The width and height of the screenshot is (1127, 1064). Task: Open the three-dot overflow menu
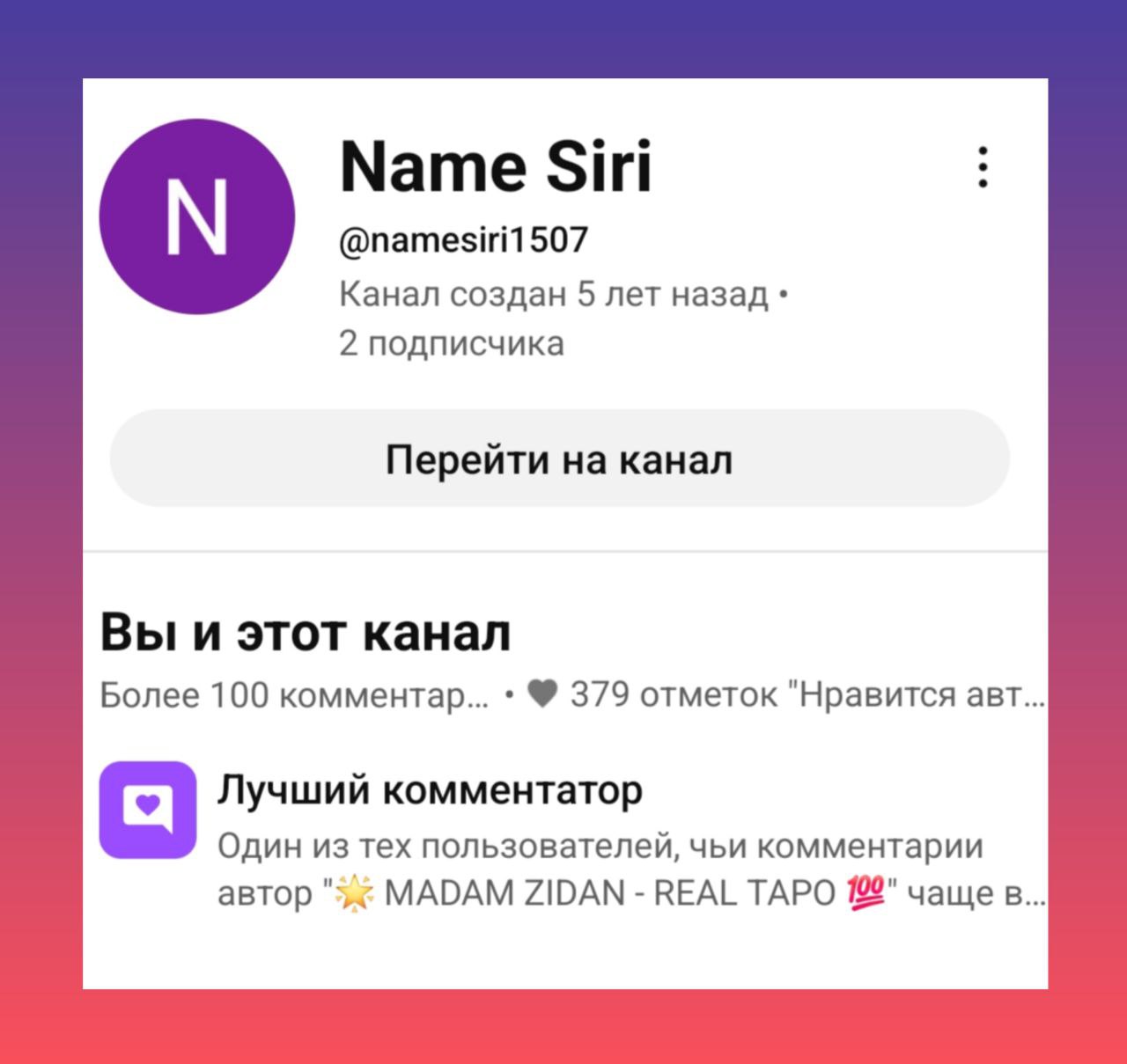[983, 167]
